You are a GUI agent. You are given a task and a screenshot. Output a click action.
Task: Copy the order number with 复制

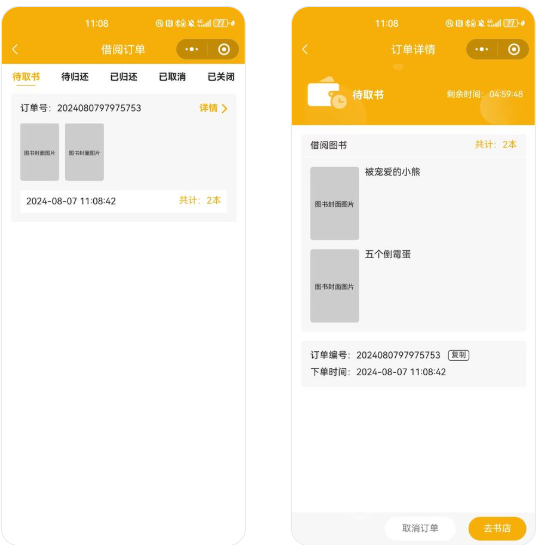click(x=459, y=355)
